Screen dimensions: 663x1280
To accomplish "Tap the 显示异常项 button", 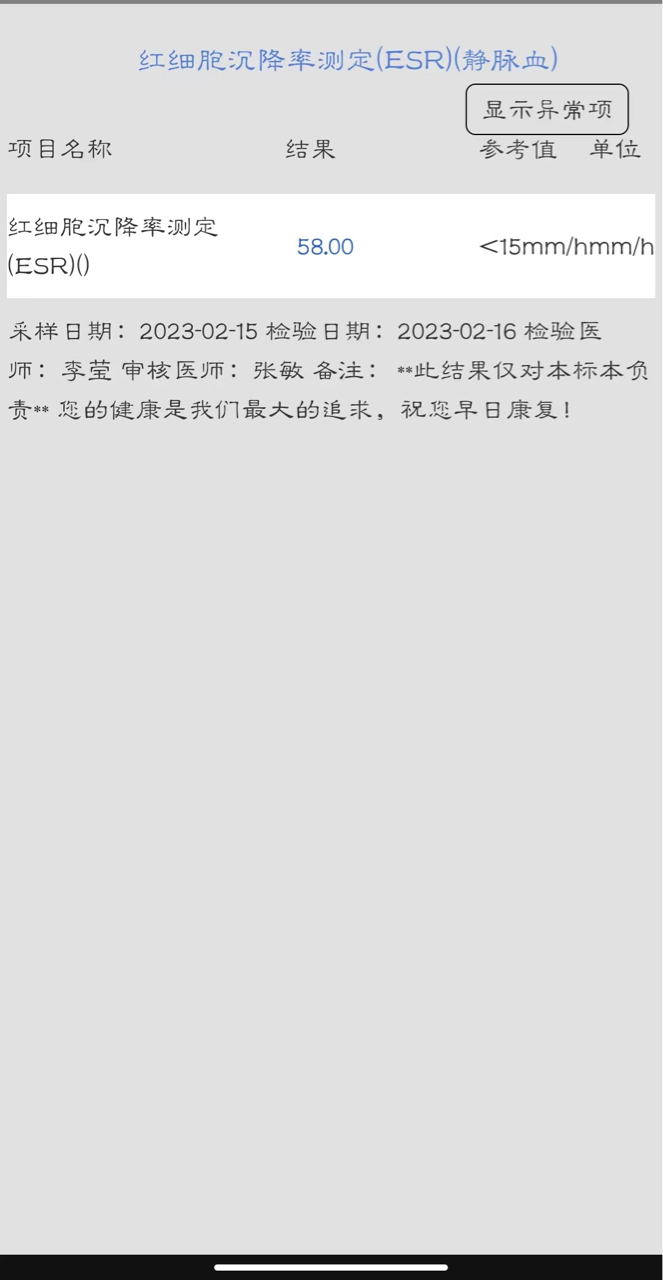I will pyautogui.click(x=547, y=110).
